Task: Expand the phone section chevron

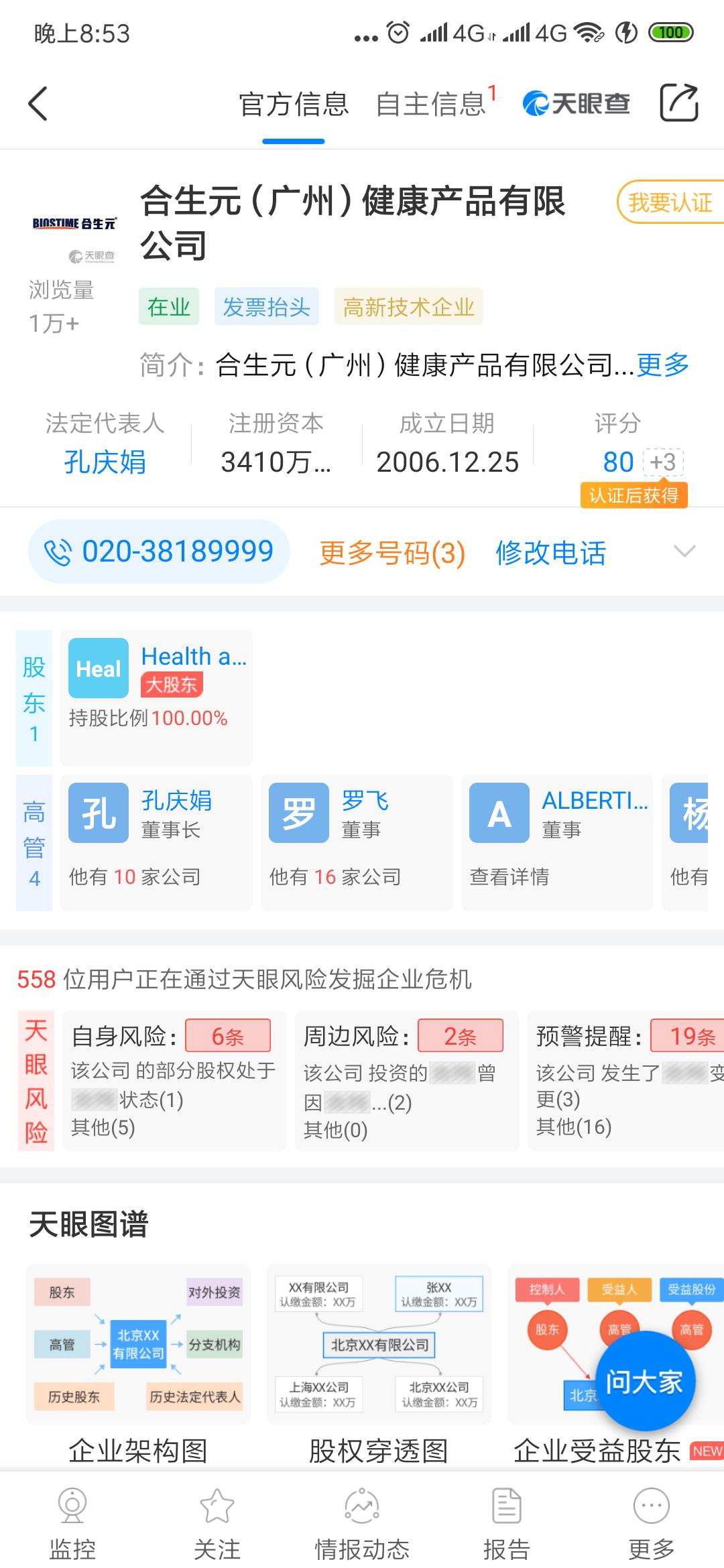Action: pos(683,551)
